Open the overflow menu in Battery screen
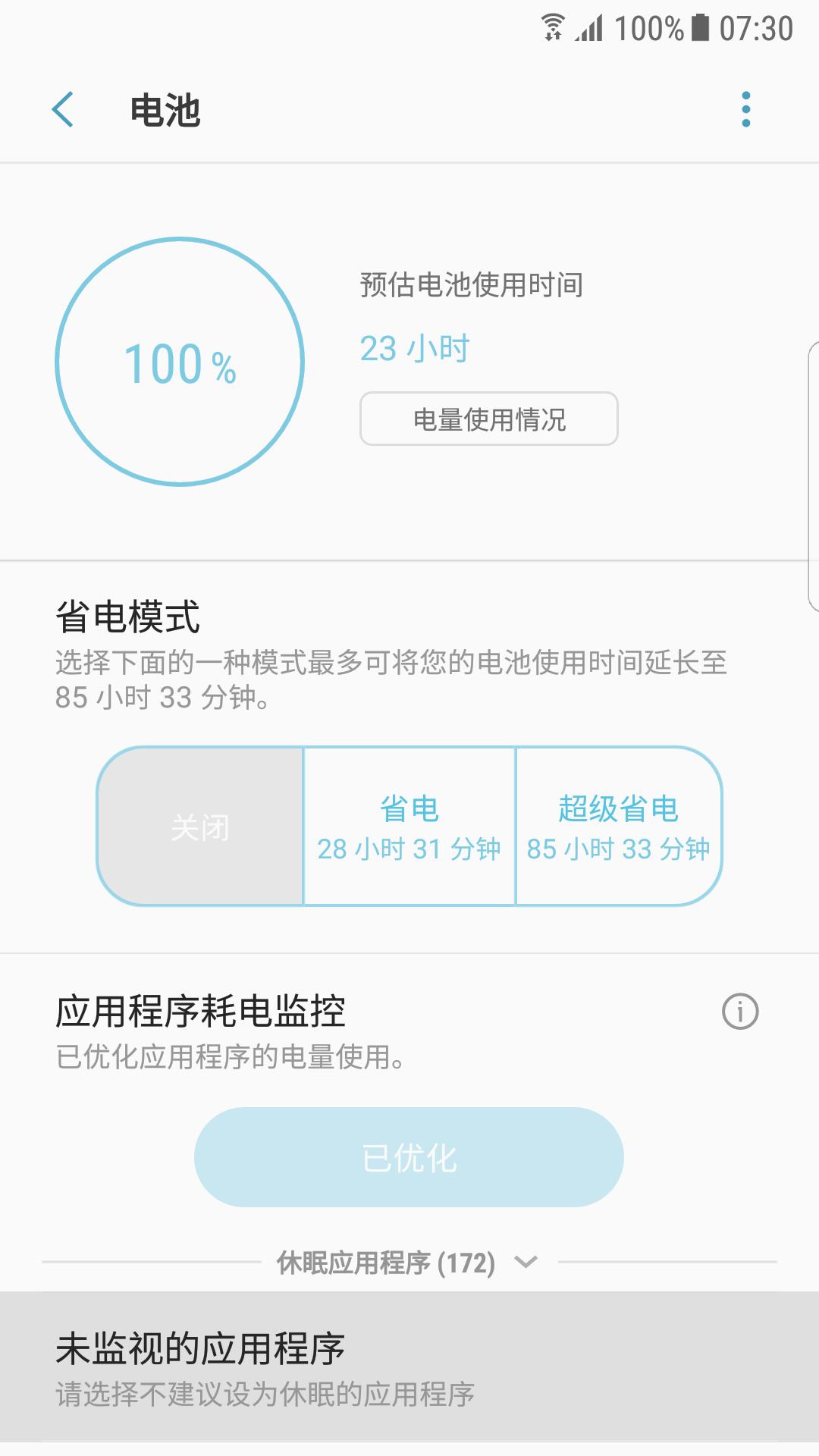819x1456 pixels. coord(747,110)
